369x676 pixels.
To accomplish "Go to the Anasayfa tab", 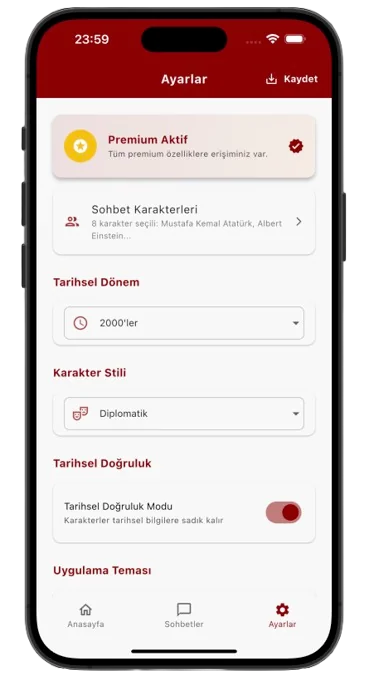I will point(85,616).
